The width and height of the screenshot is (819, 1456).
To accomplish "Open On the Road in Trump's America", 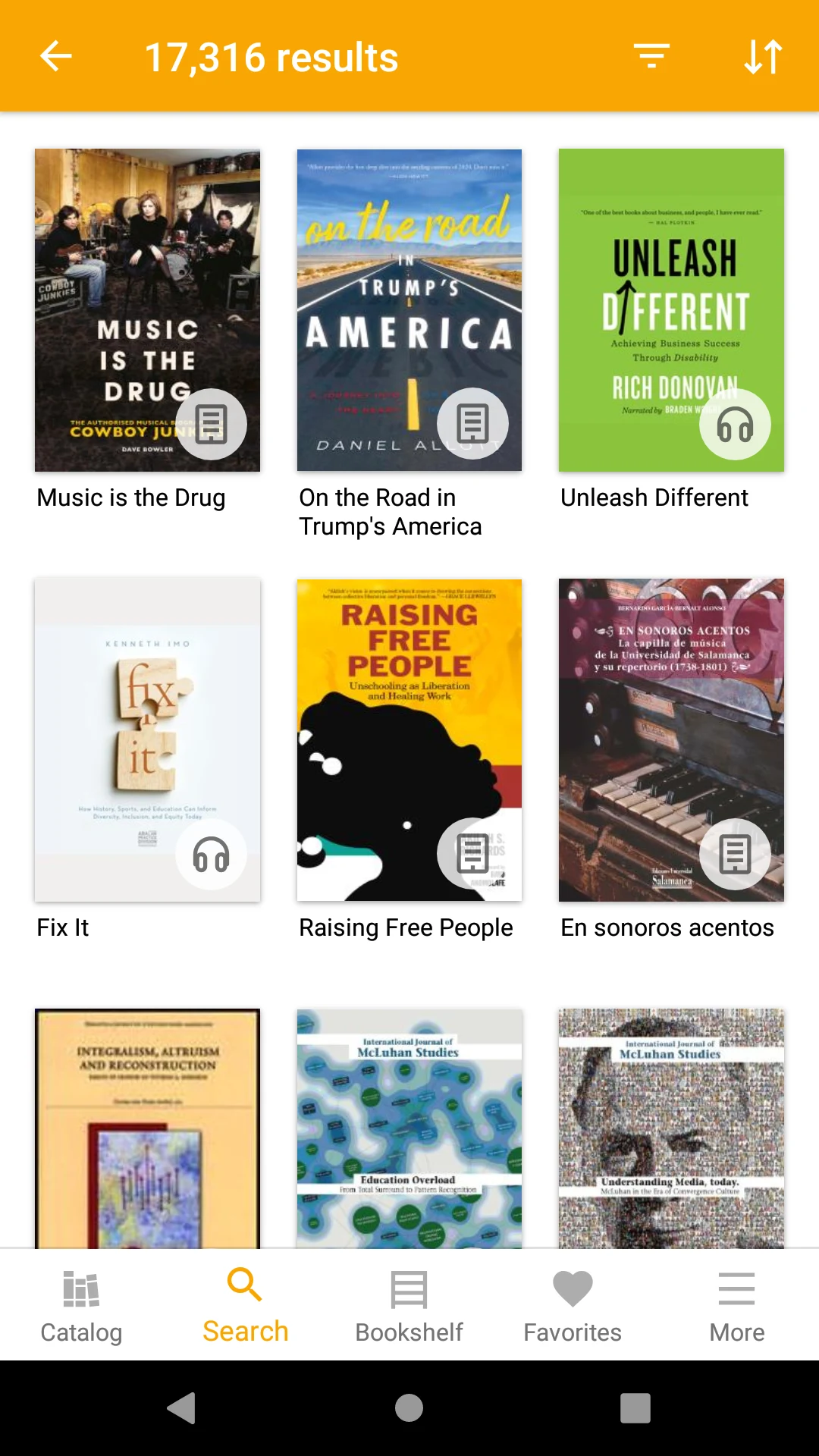I will pyautogui.click(x=409, y=310).
